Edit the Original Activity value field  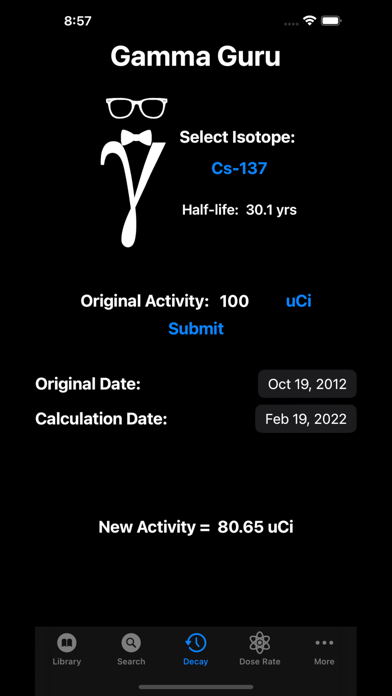234,301
